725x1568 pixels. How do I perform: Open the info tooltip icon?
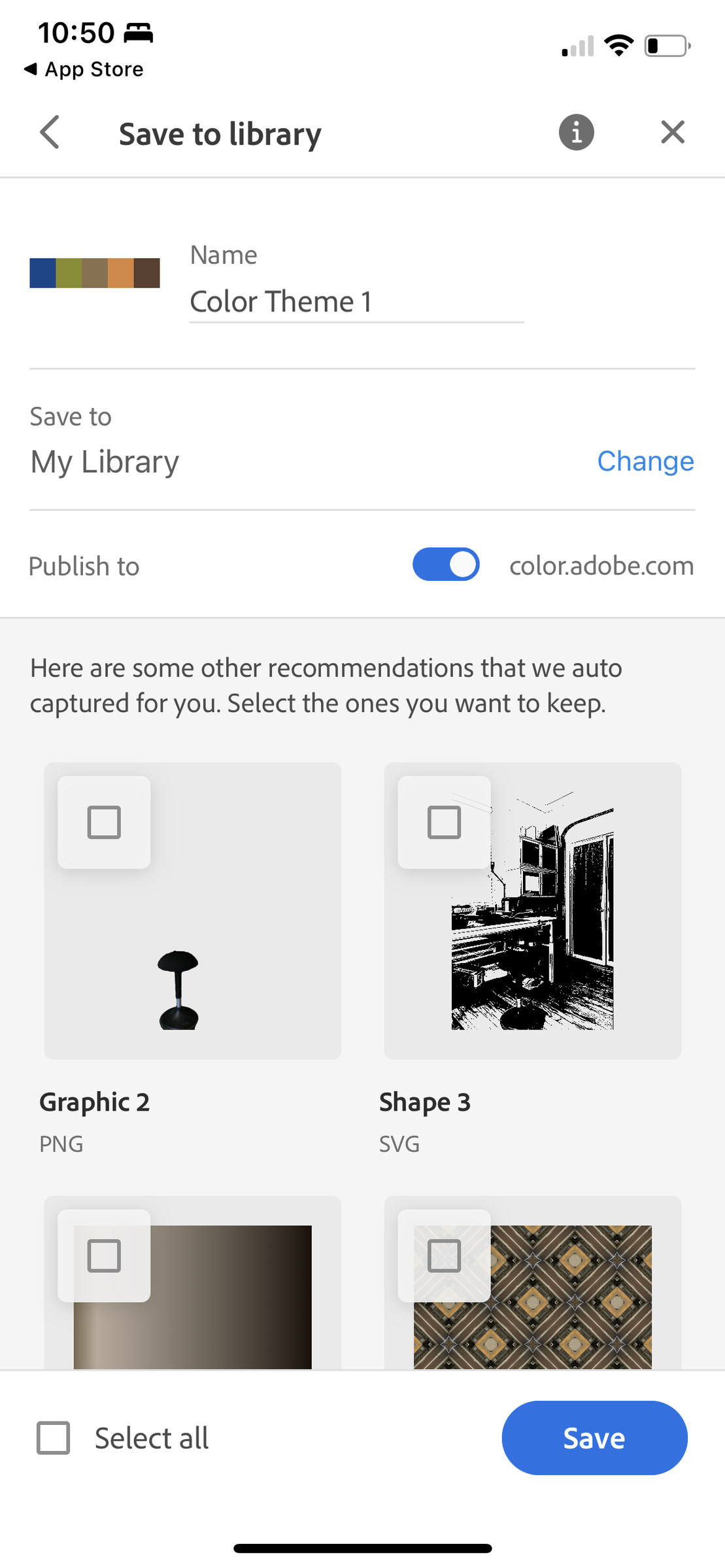coord(575,133)
